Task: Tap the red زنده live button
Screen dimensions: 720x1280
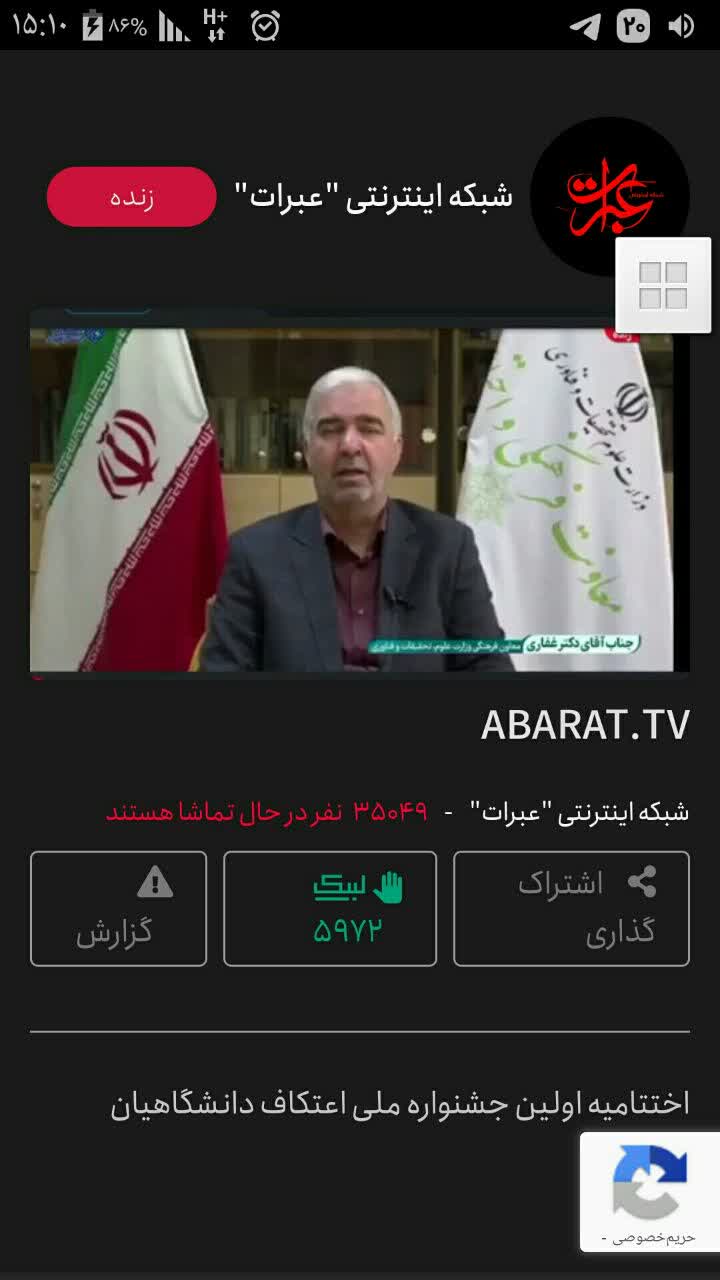Action: [x=131, y=197]
